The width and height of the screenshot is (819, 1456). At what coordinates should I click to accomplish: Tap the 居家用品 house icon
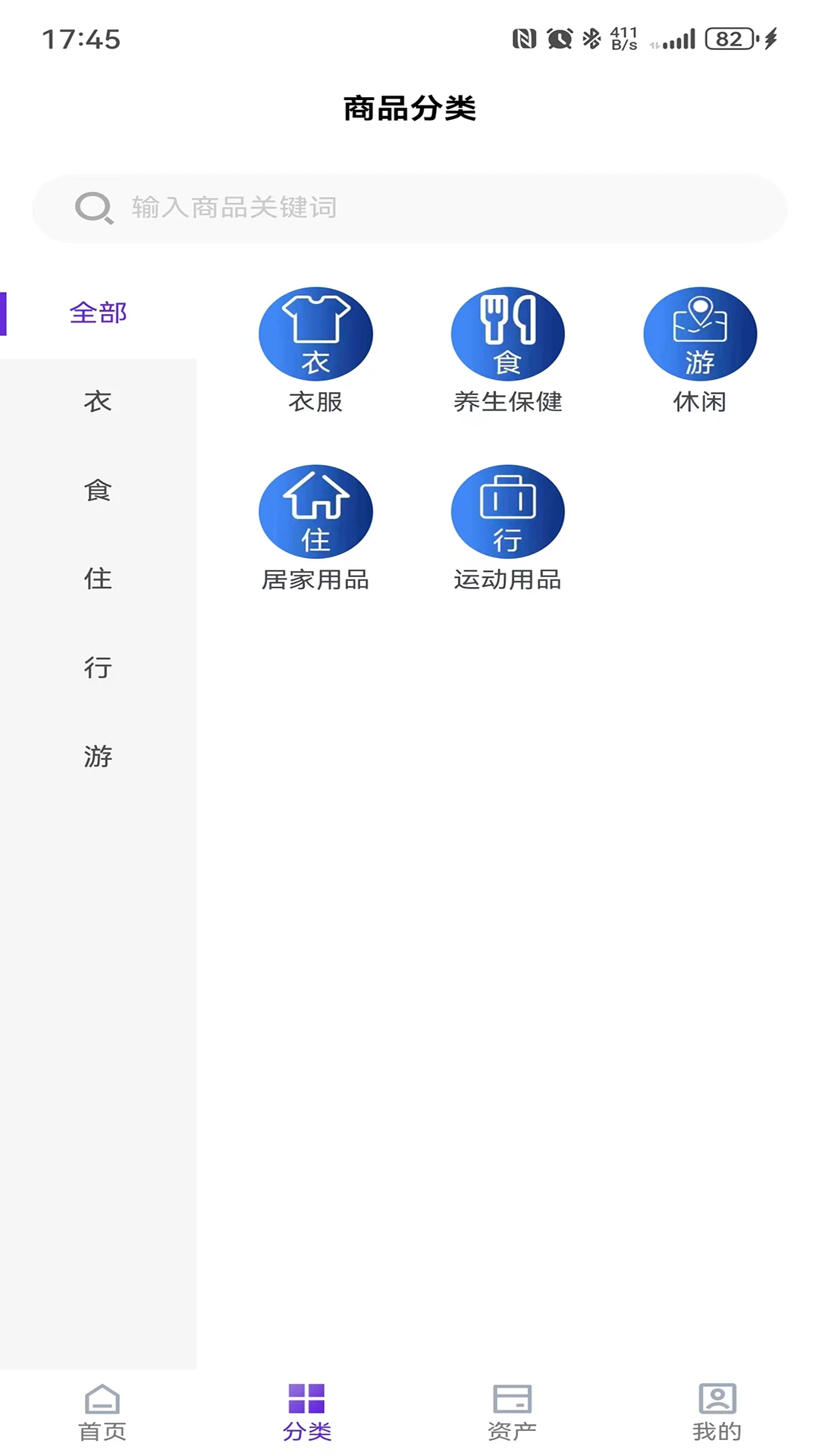click(x=316, y=512)
